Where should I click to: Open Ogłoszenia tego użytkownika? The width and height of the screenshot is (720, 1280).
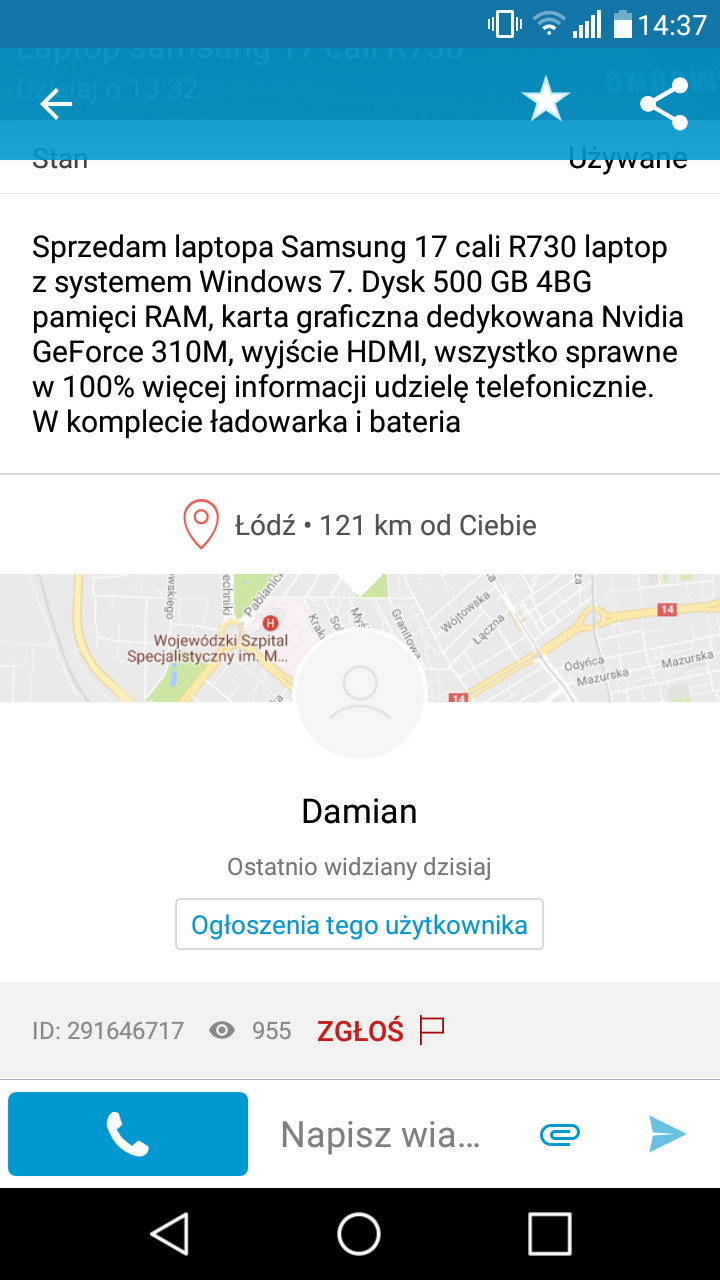(x=359, y=924)
